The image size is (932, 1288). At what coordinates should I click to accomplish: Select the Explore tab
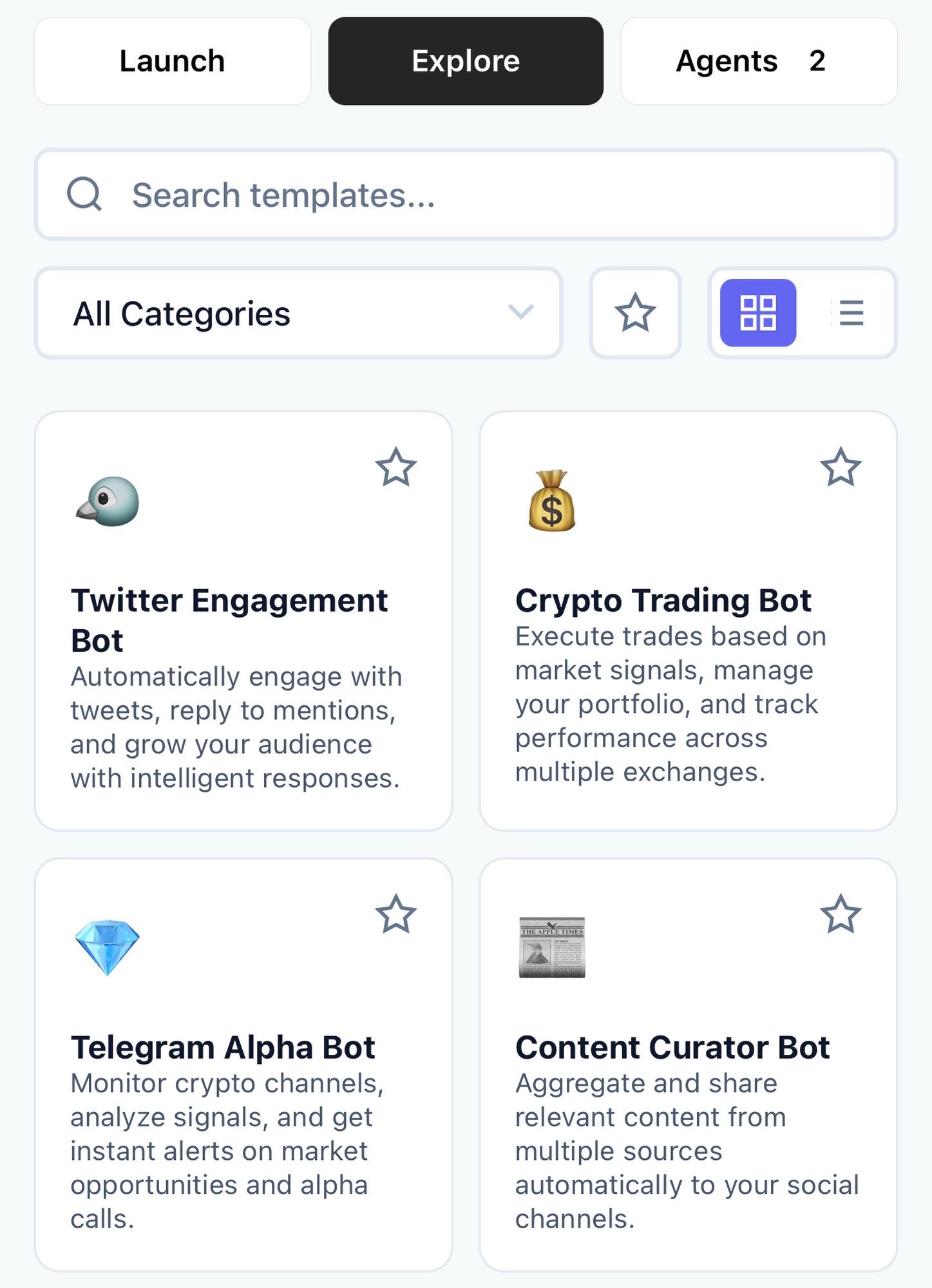pos(466,61)
